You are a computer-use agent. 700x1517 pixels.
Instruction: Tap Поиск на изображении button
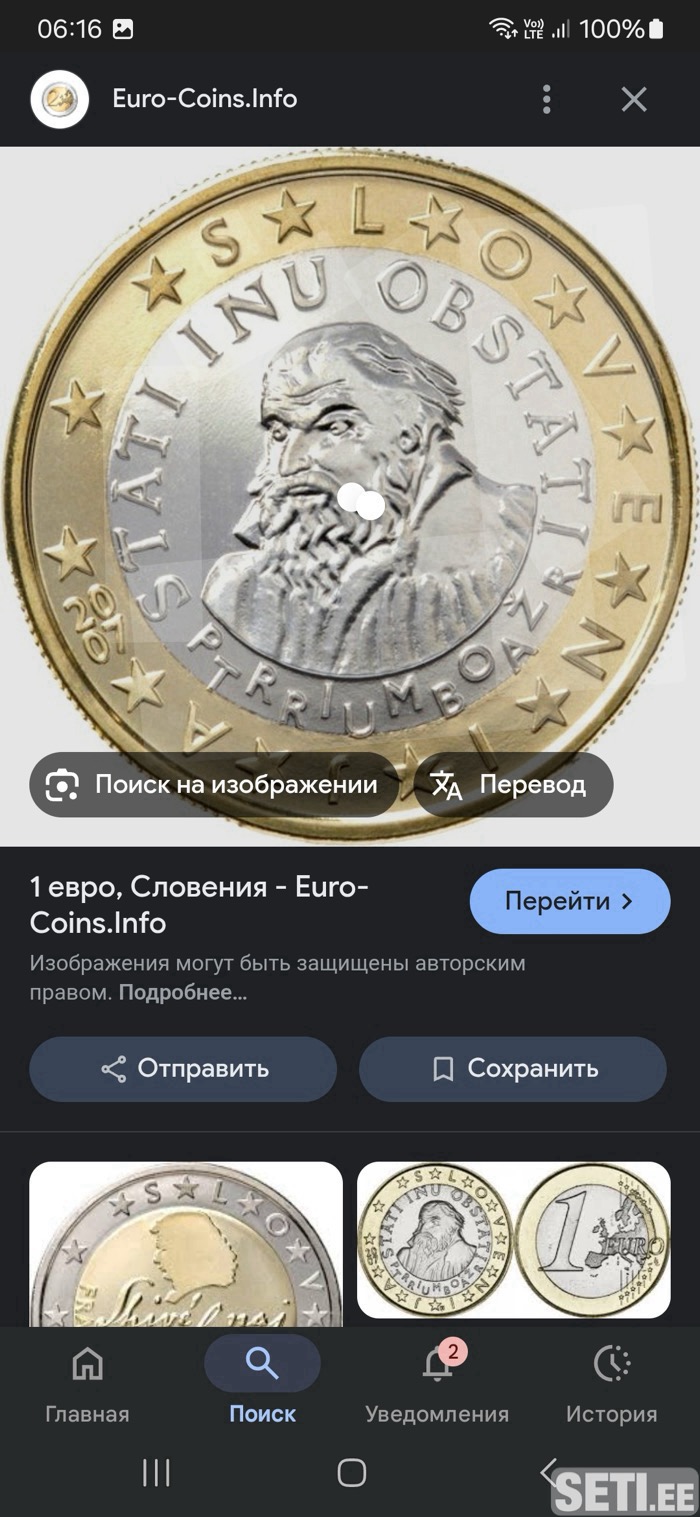214,785
